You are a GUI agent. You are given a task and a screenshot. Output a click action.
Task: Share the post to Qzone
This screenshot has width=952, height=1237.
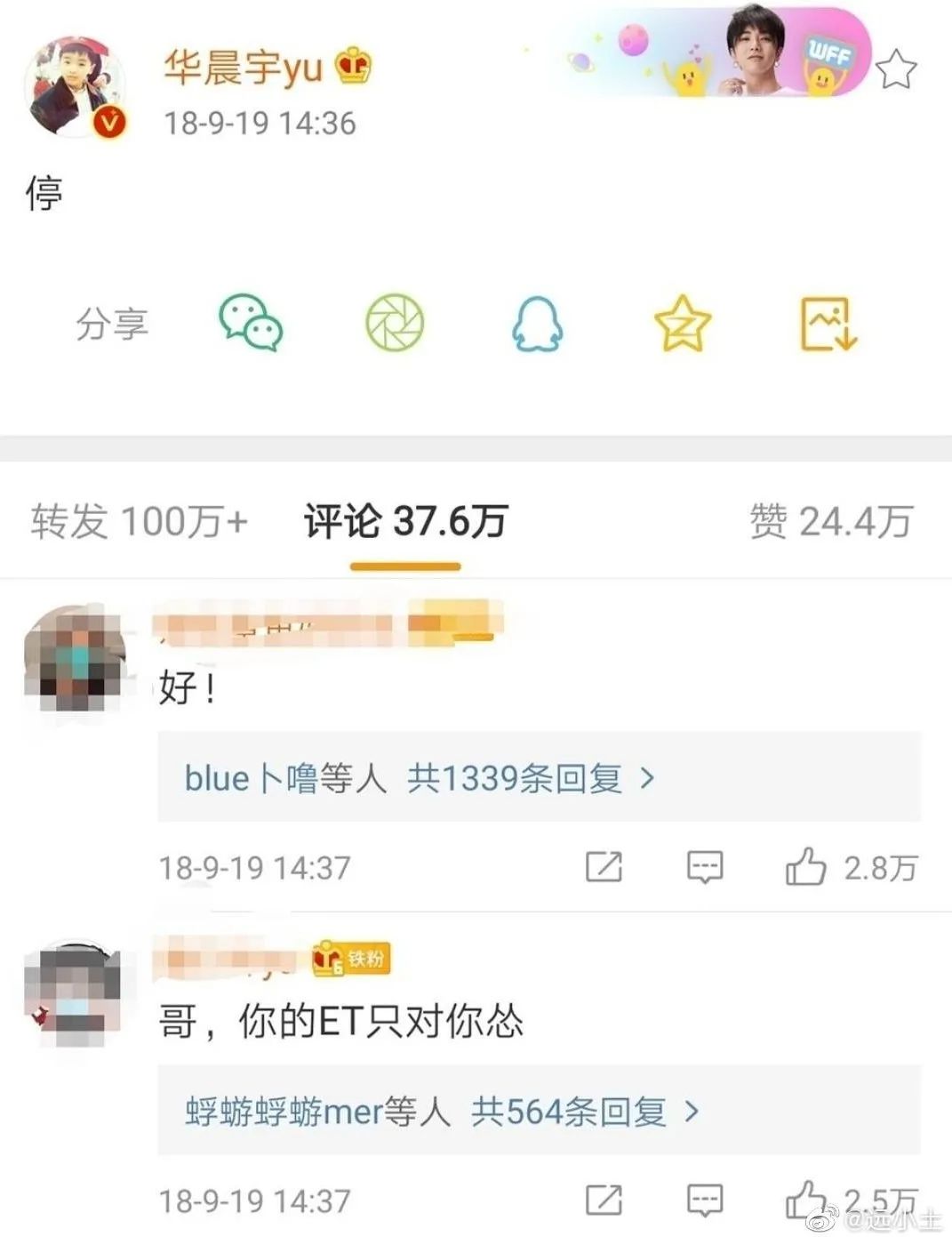(x=682, y=324)
